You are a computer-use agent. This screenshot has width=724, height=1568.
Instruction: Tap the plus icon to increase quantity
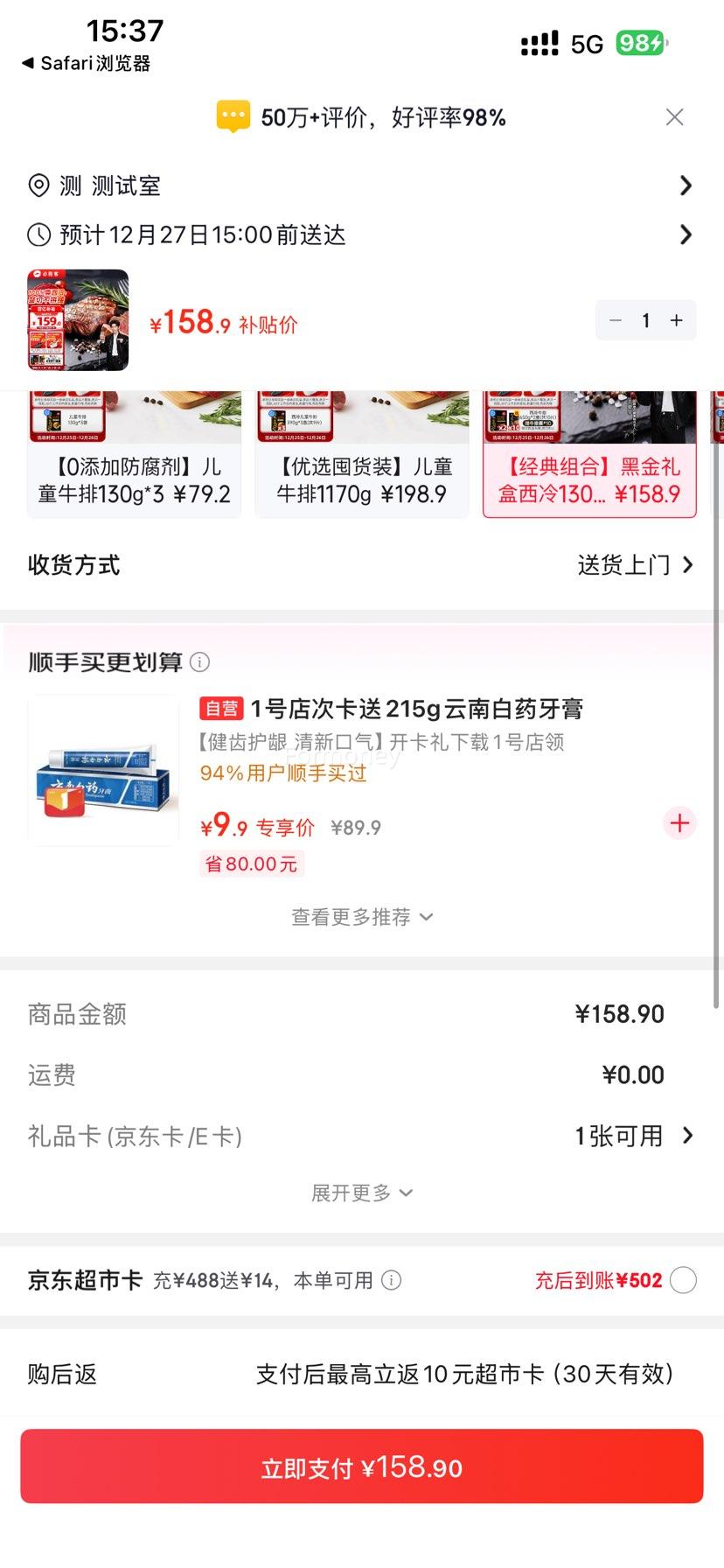[x=675, y=320]
